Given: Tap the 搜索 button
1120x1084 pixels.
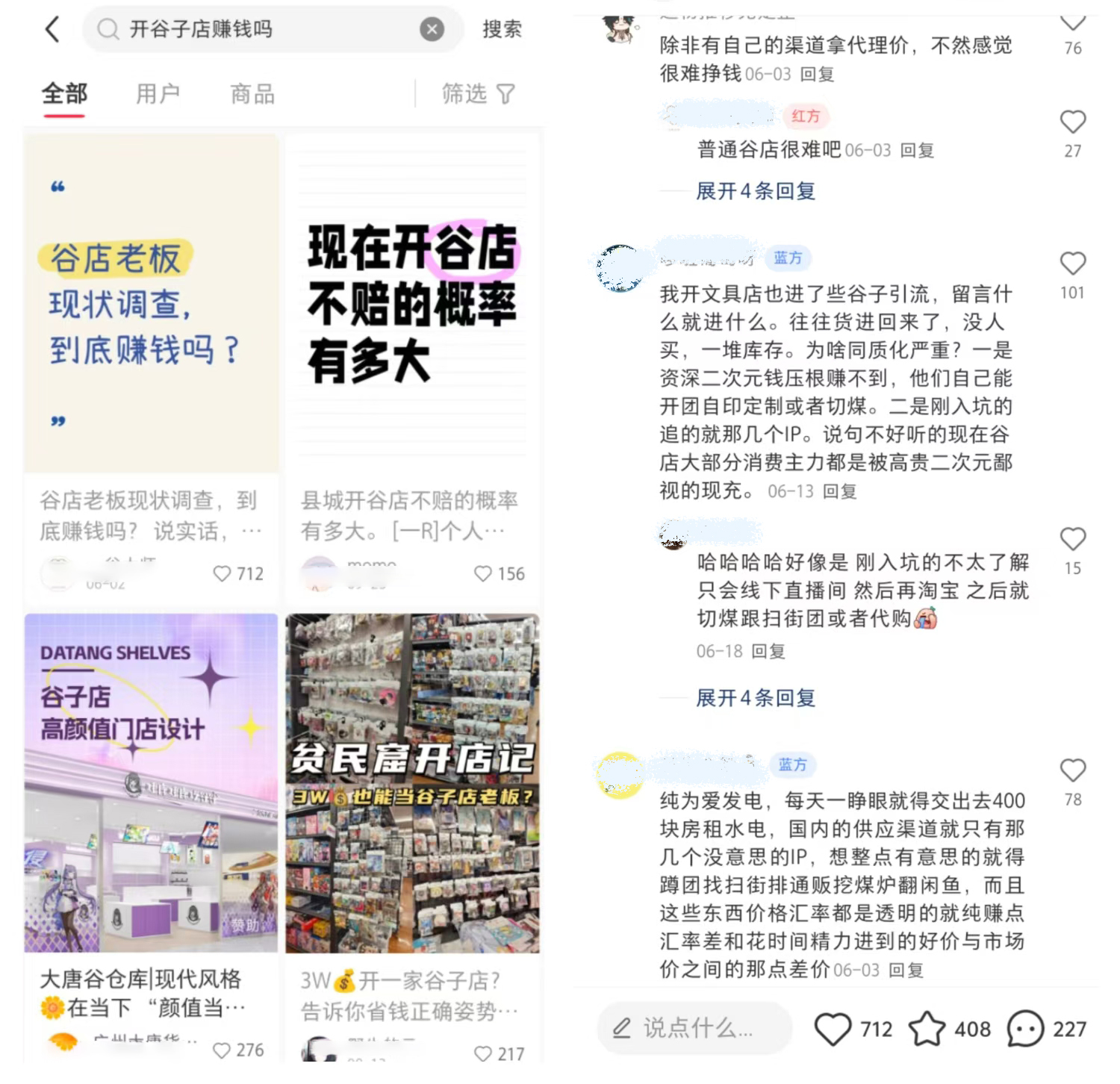Looking at the screenshot, I should (502, 30).
